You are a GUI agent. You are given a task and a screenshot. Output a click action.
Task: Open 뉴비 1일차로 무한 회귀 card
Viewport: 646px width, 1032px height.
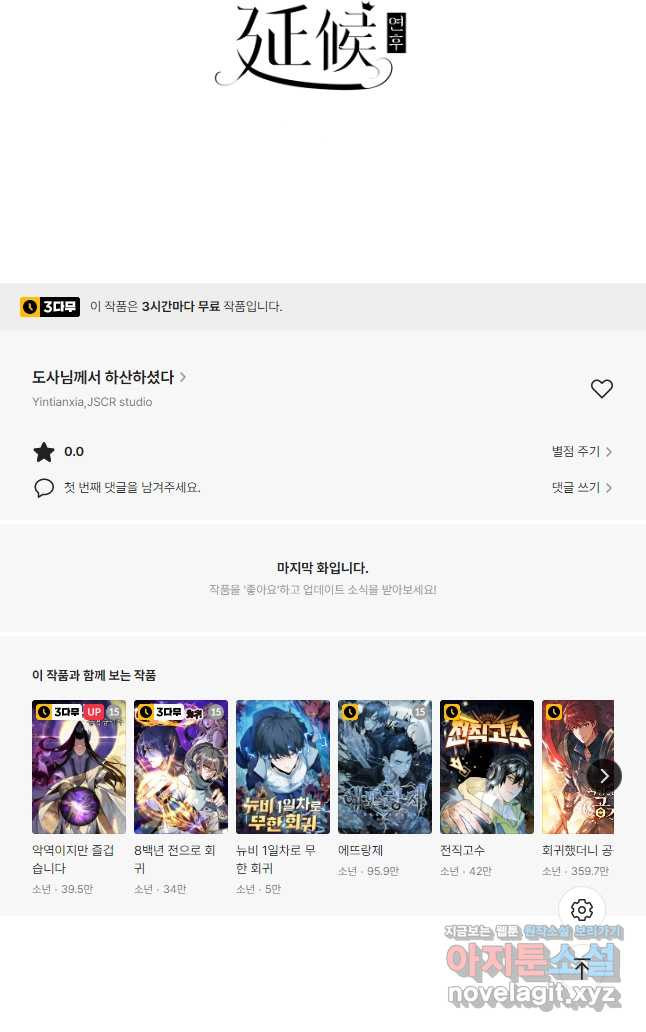[x=283, y=767]
